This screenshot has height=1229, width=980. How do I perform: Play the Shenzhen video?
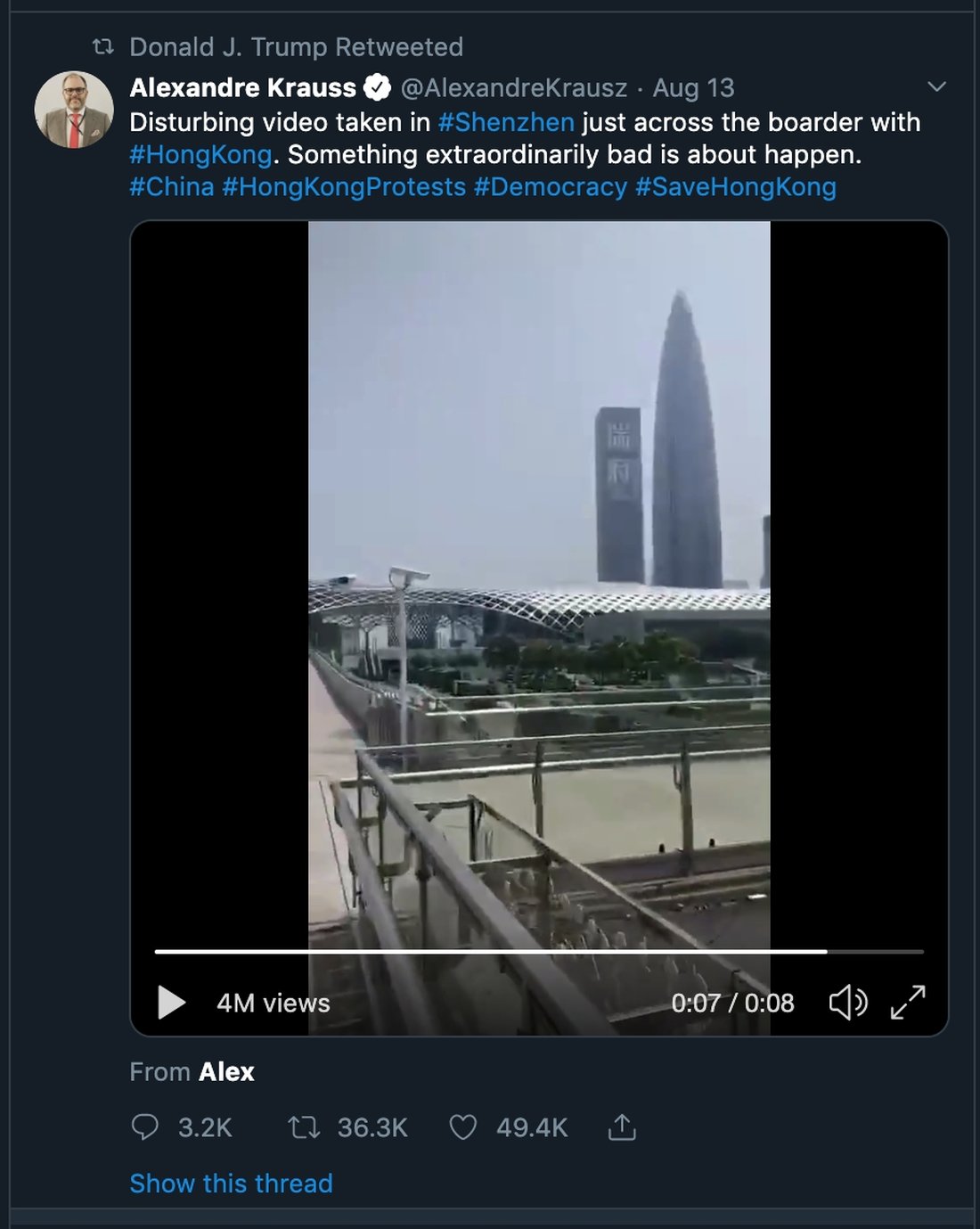171,1003
